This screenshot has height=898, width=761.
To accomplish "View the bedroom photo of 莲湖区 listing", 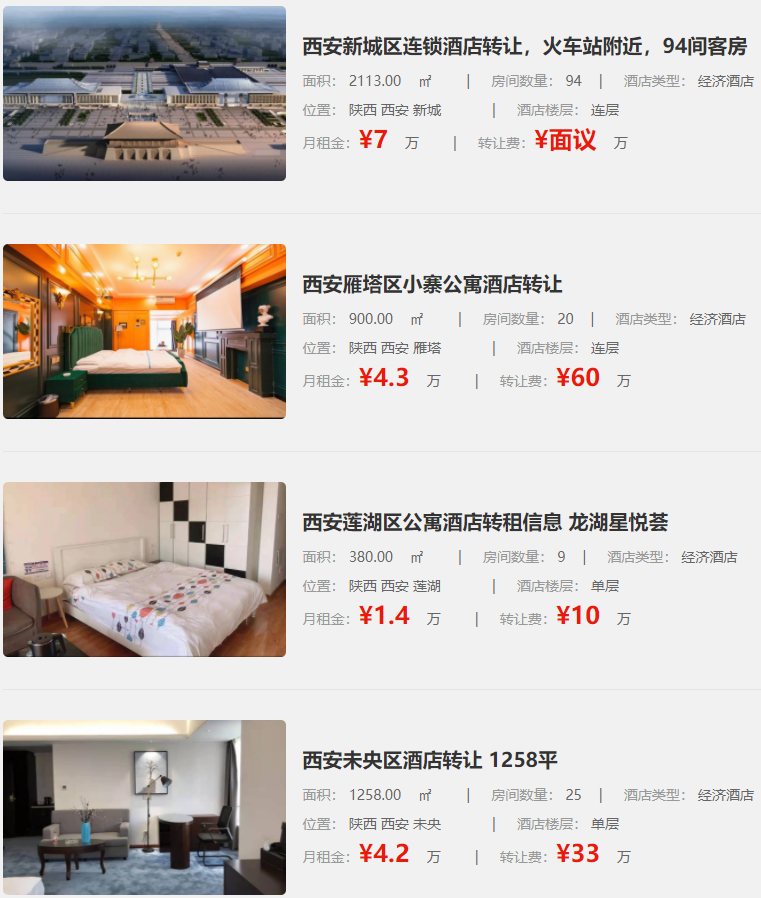I will click(x=144, y=569).
